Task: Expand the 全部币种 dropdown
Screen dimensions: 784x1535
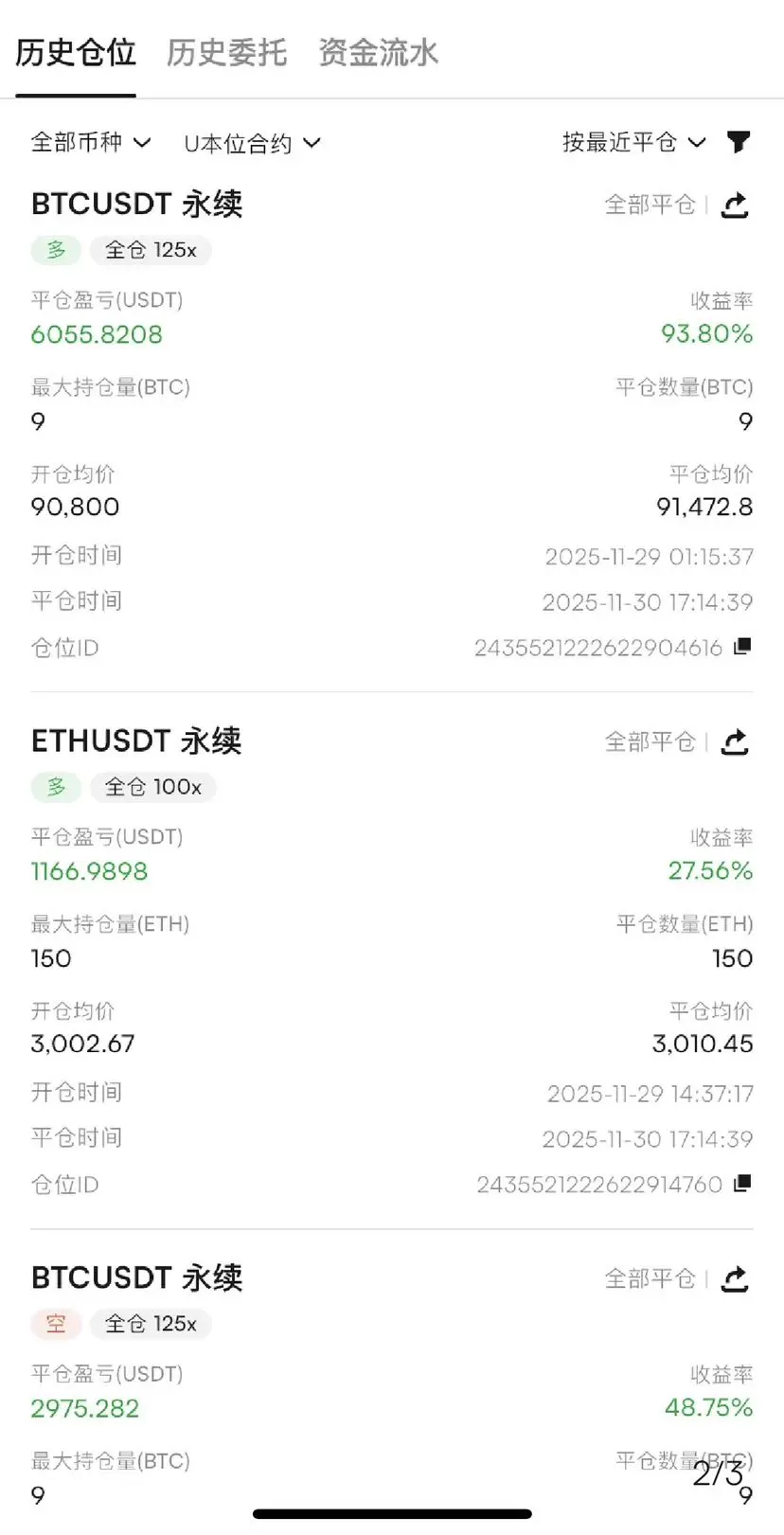Action: 91,142
